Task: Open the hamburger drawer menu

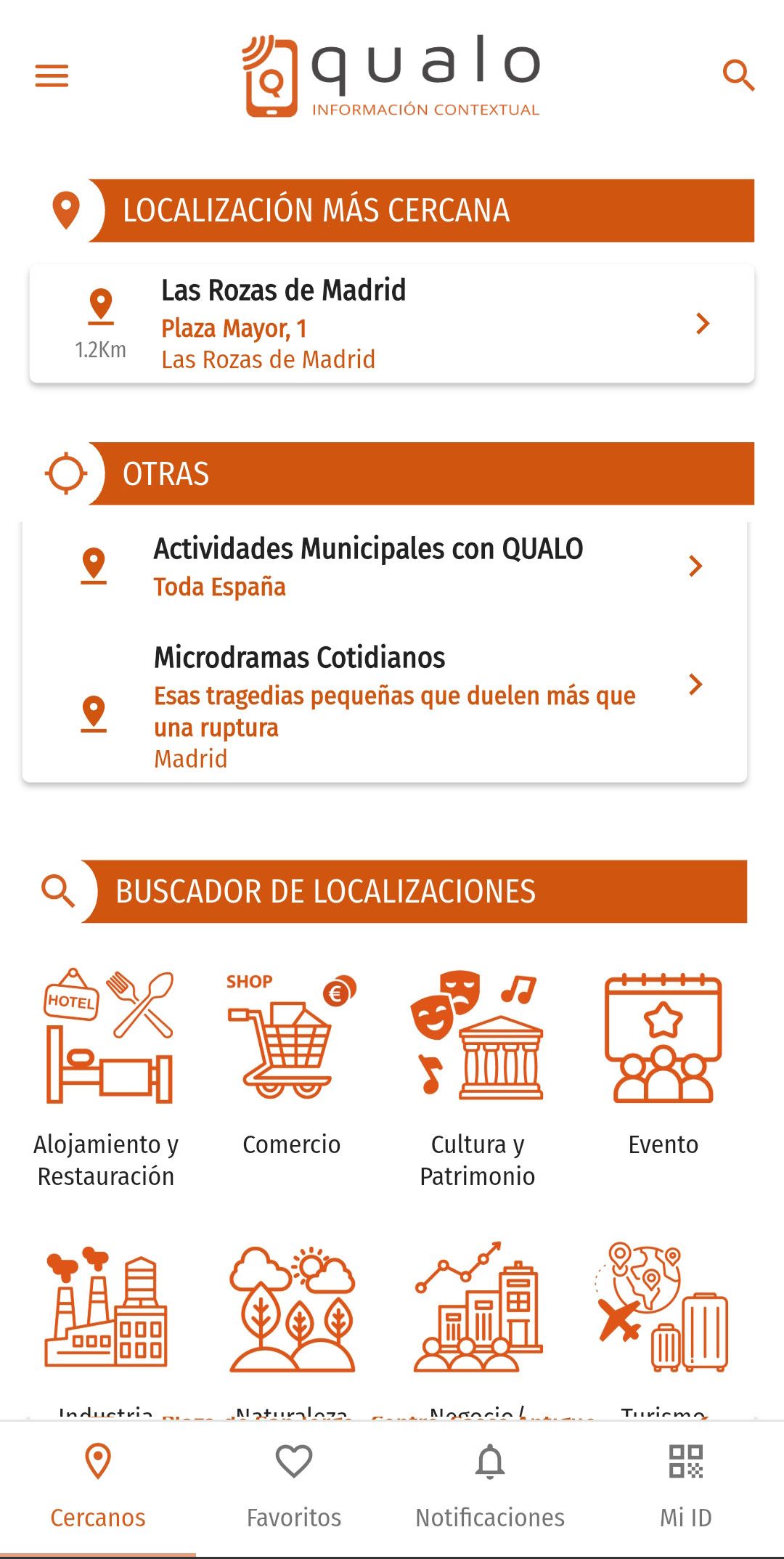Action: coord(52,76)
